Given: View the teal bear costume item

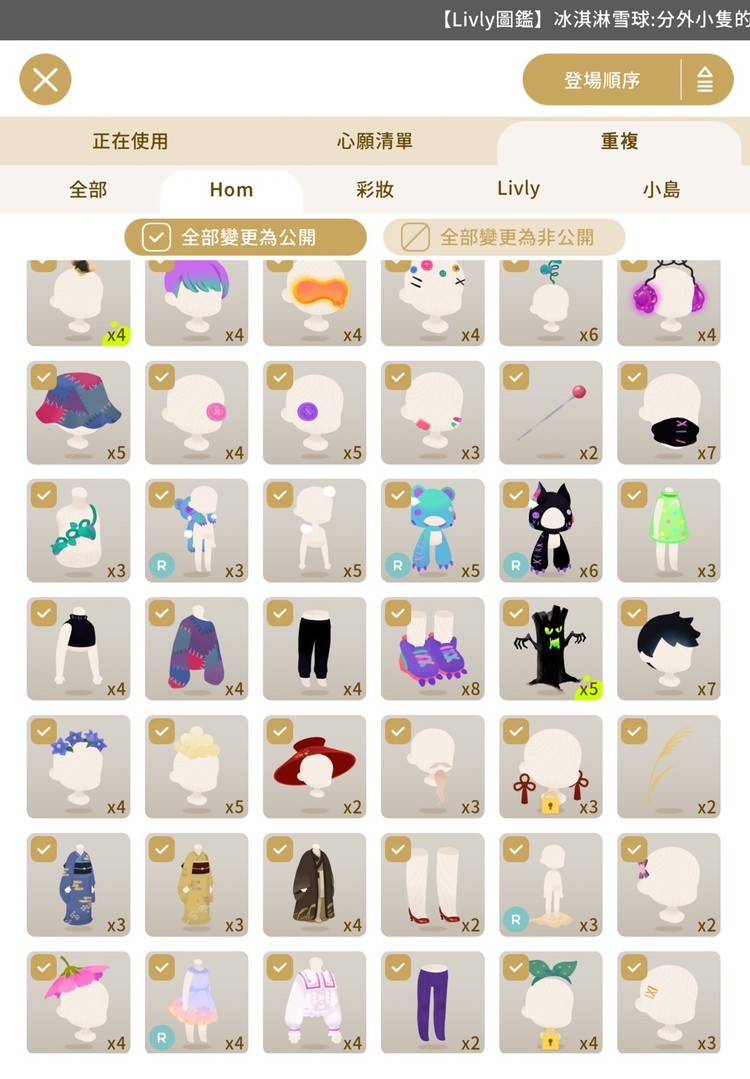Looking at the screenshot, I should (x=432, y=530).
